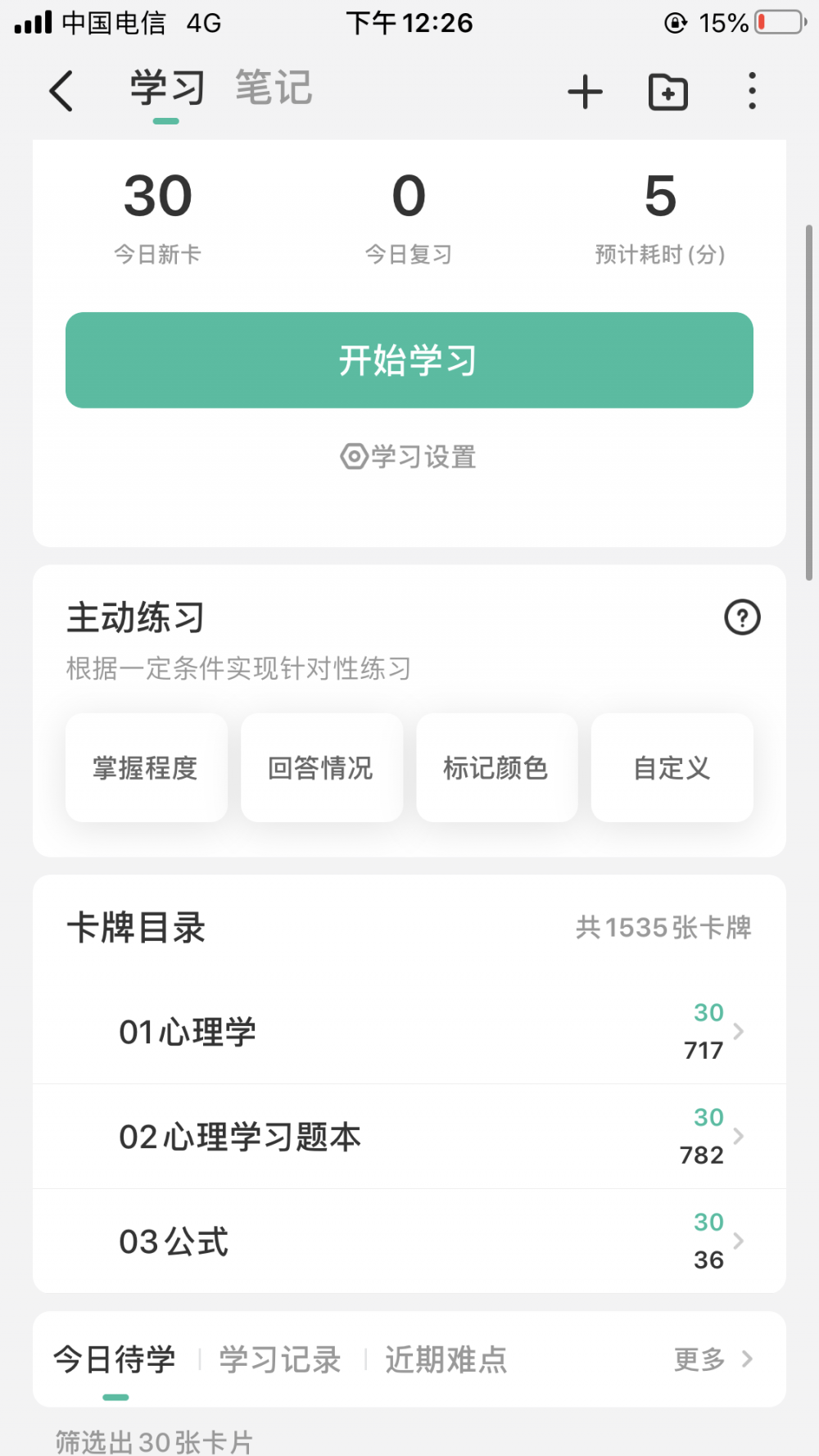The image size is (819, 1456).
Task: Select the 今日待学 tab
Action: click(115, 1359)
